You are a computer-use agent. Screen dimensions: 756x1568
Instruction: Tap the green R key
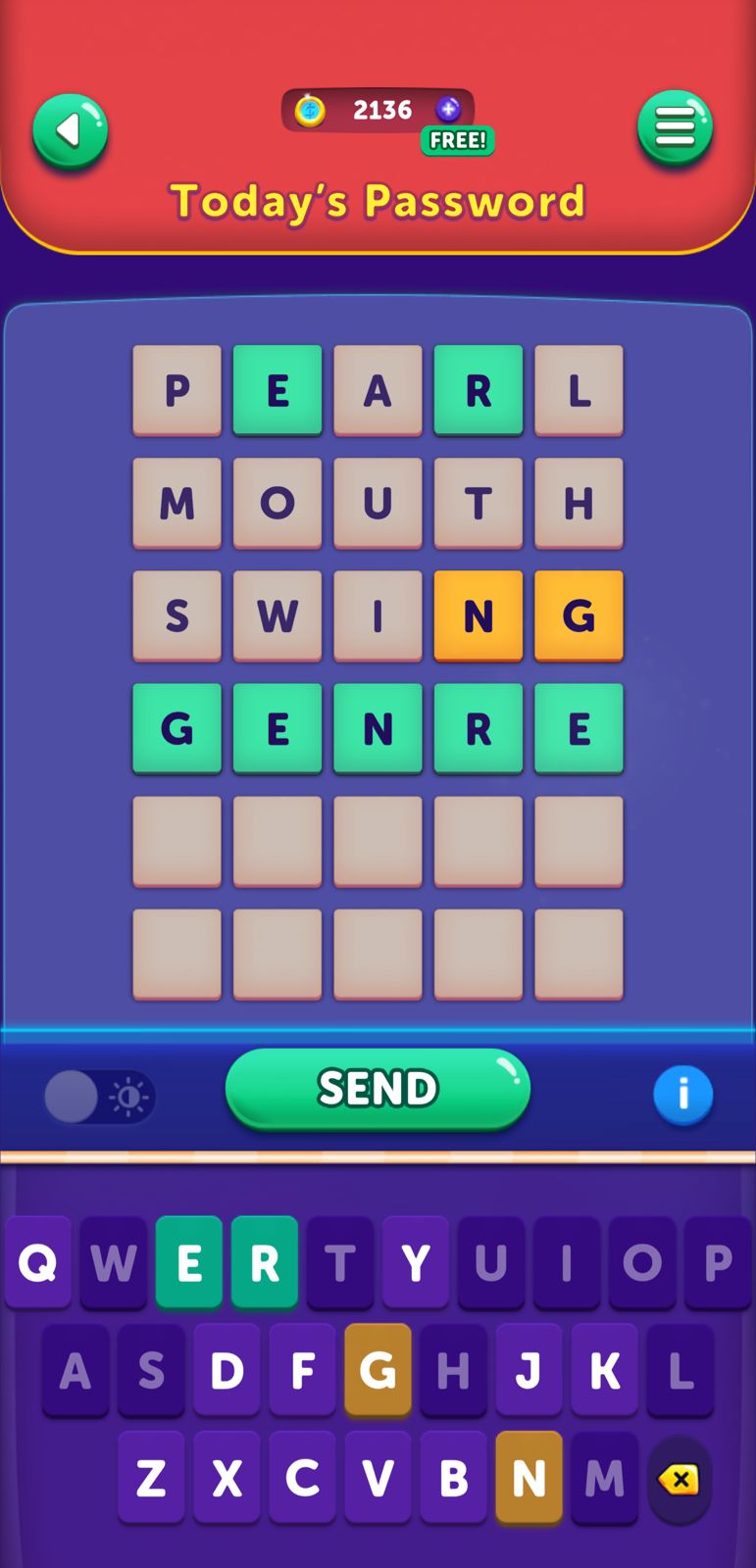coord(265,1262)
